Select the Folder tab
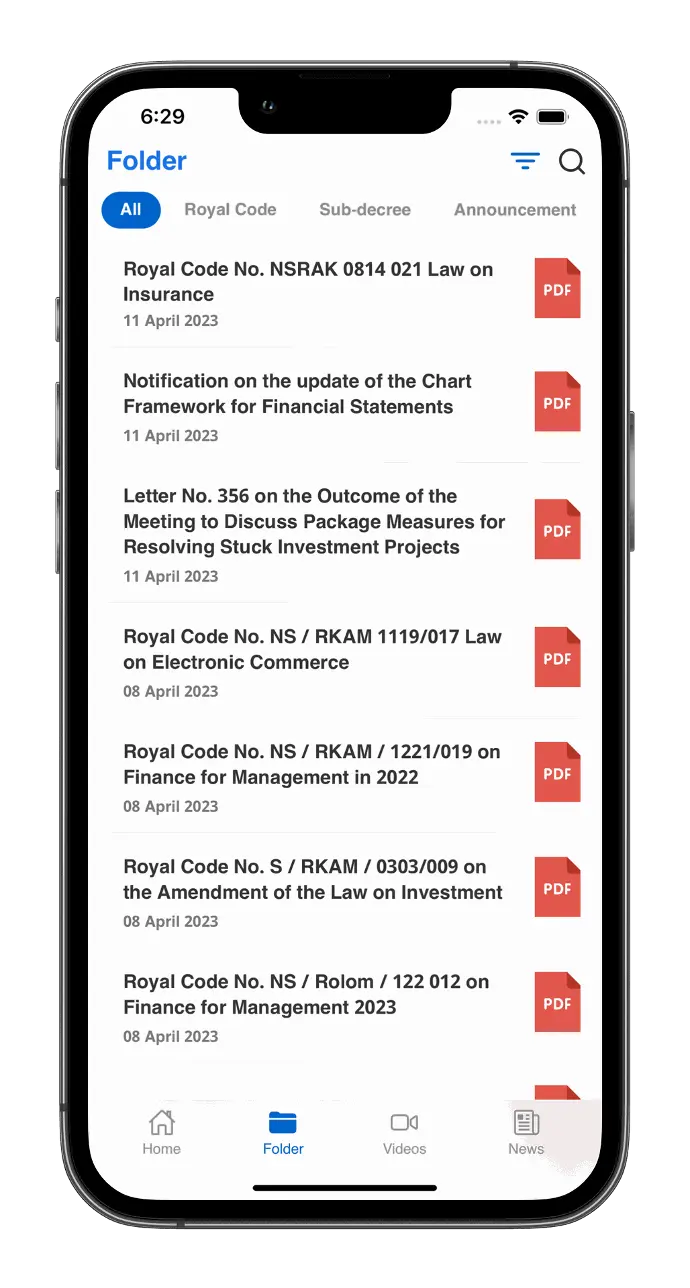The width and height of the screenshot is (690, 1288). tap(283, 1132)
